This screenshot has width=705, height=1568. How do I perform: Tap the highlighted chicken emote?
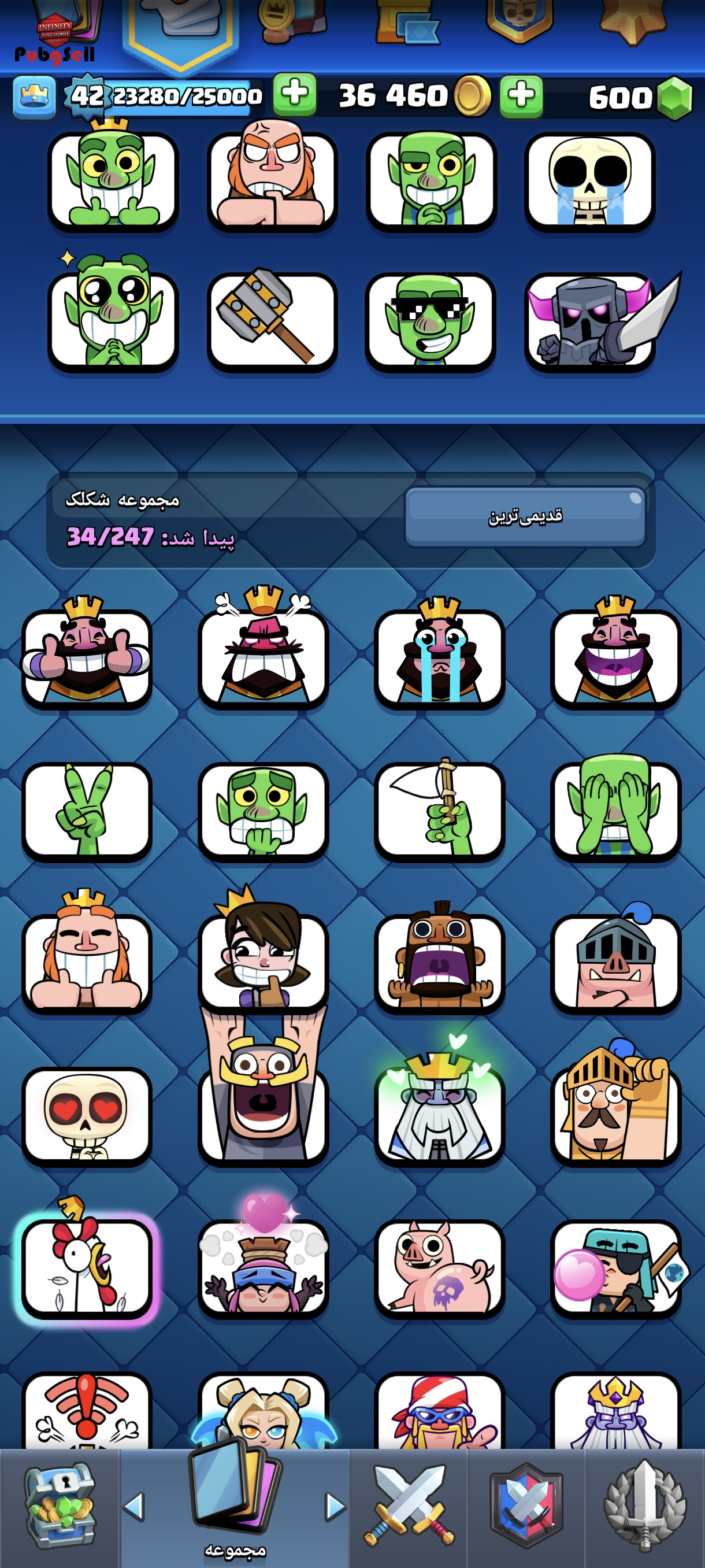tap(86, 1268)
